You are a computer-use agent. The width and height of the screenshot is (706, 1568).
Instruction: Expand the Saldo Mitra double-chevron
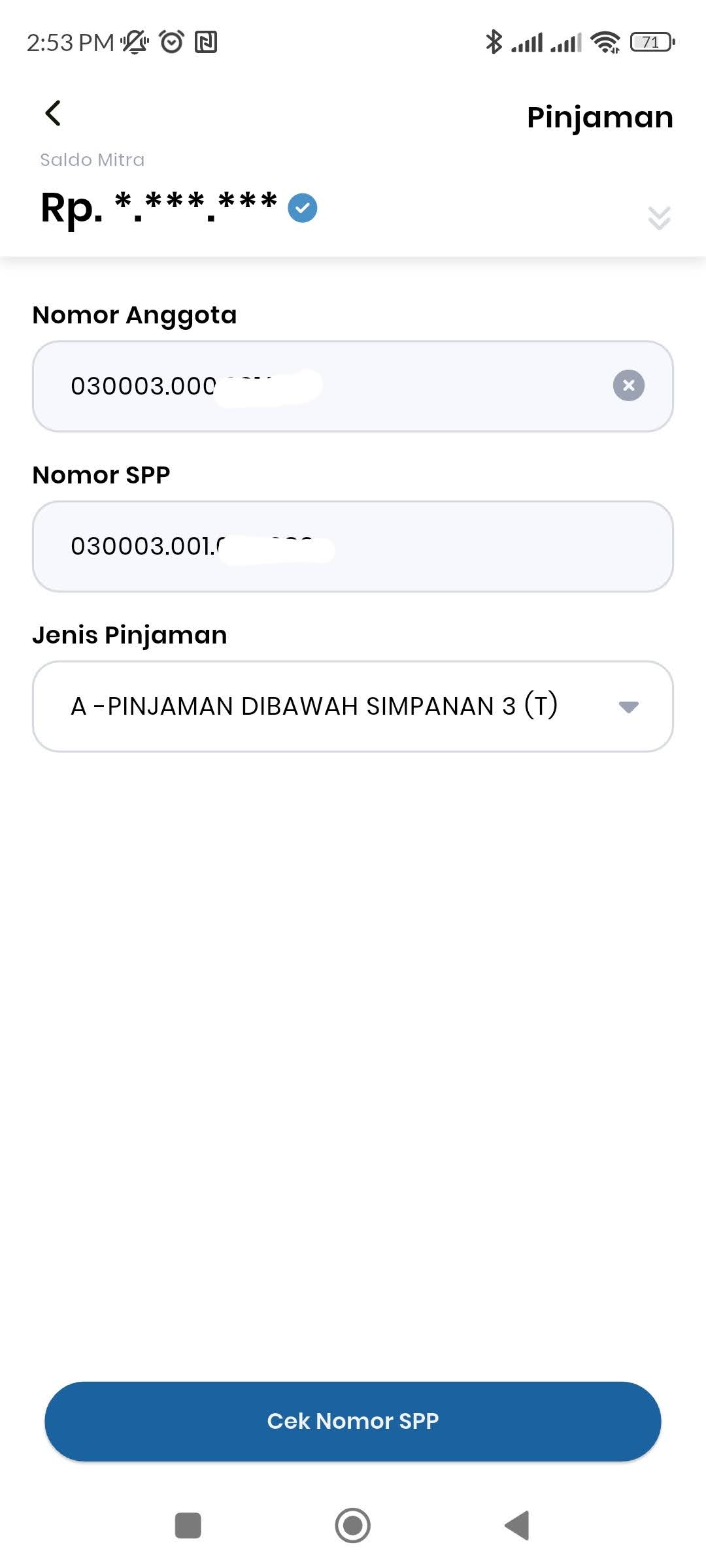click(659, 218)
